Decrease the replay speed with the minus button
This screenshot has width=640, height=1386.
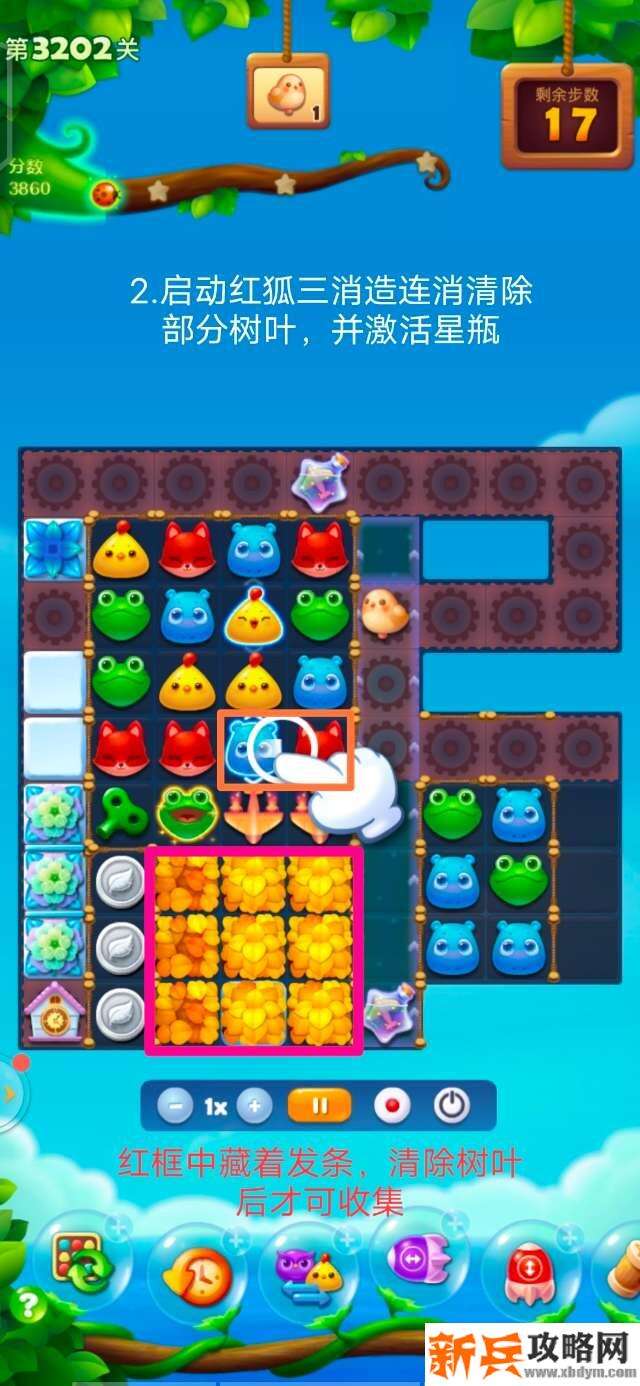coord(176,1106)
